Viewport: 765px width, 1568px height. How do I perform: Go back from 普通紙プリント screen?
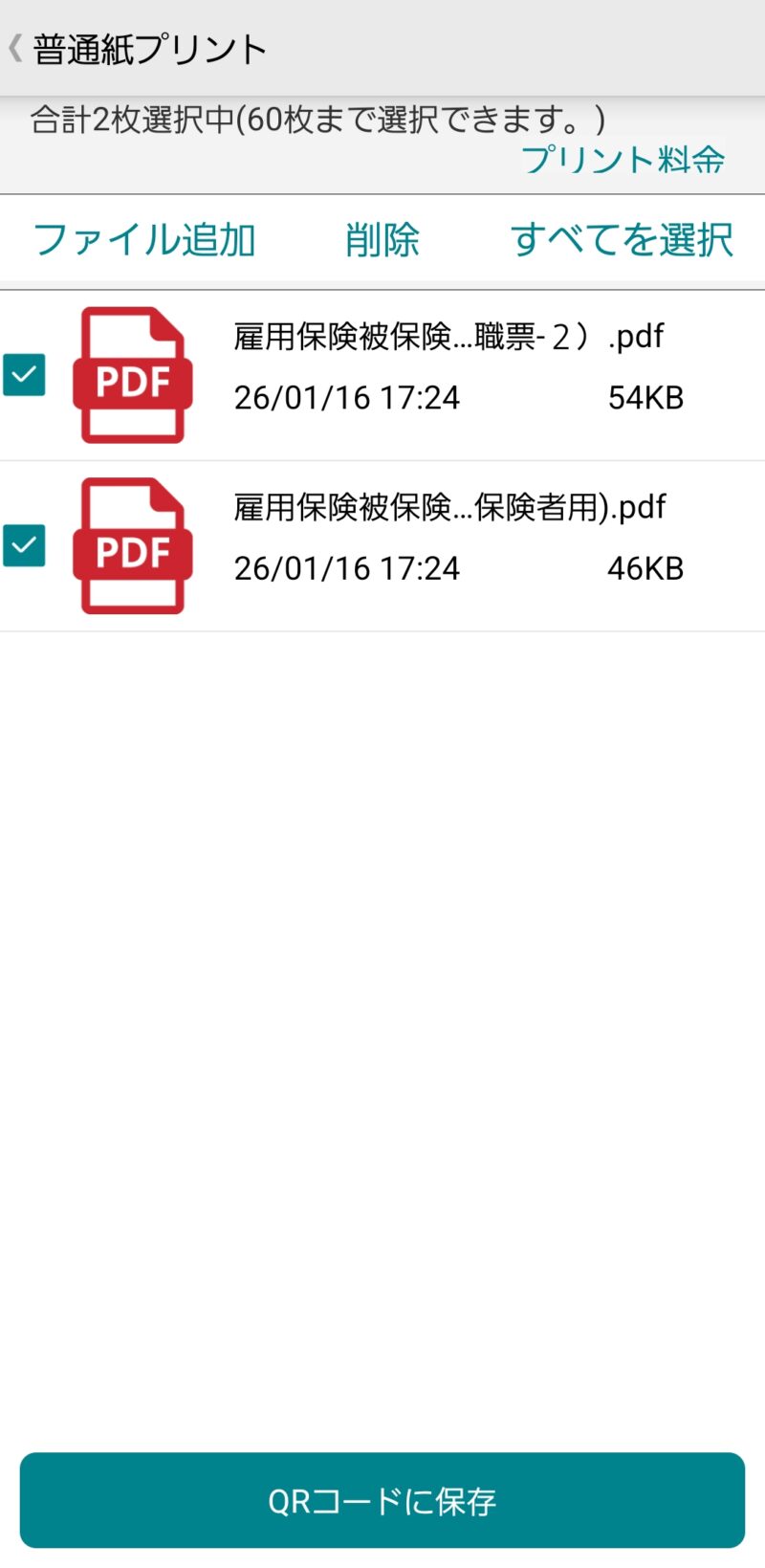click(17, 48)
